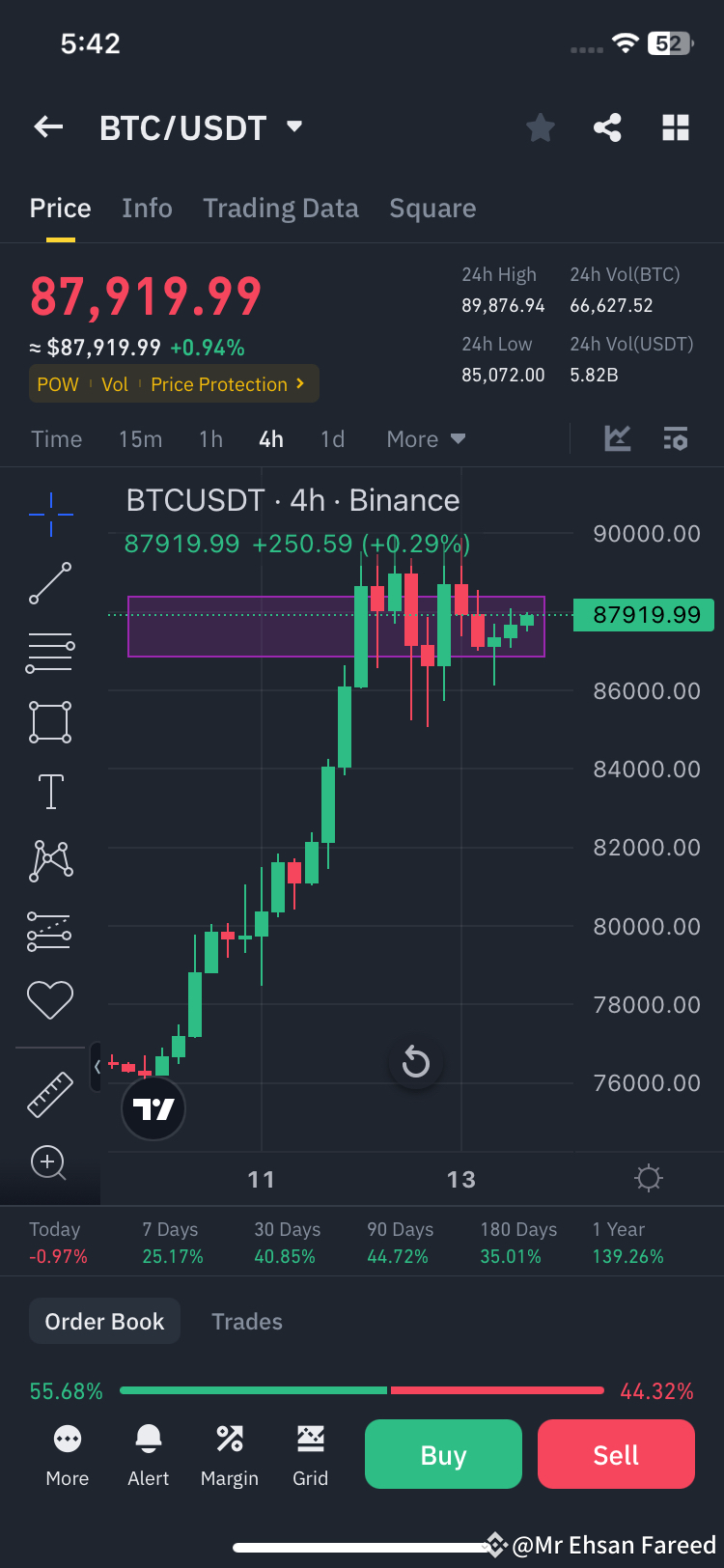Switch to the Trading Data tab

(280, 208)
